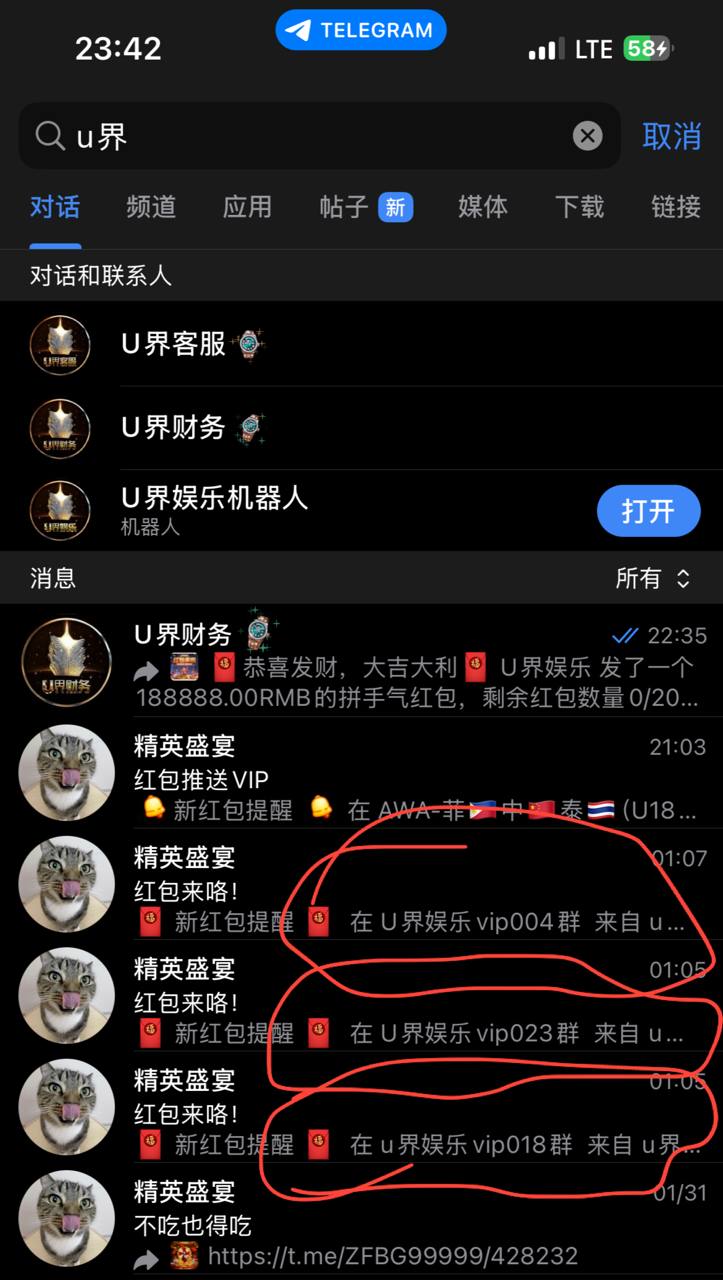
Task: Switch to the 应用 tab
Action: click(247, 207)
